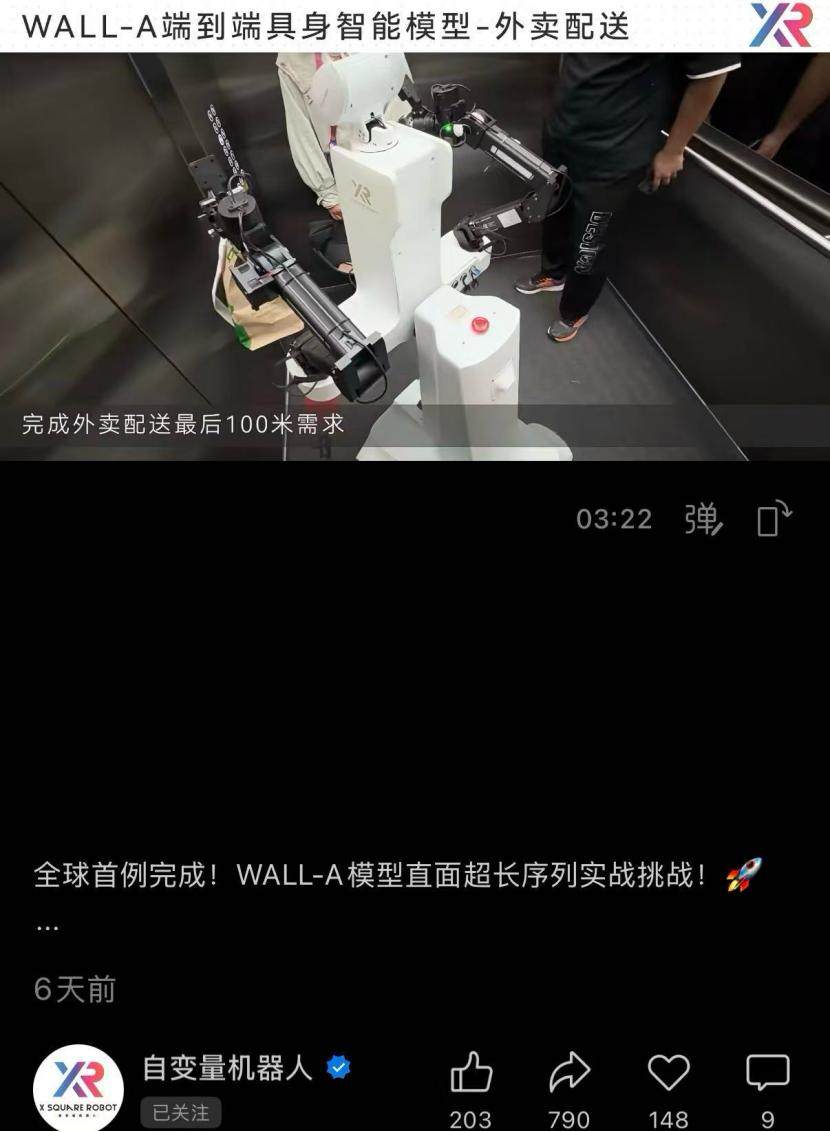Tap the 已关注 following button
This screenshot has height=1132, width=830.
(x=181, y=1112)
